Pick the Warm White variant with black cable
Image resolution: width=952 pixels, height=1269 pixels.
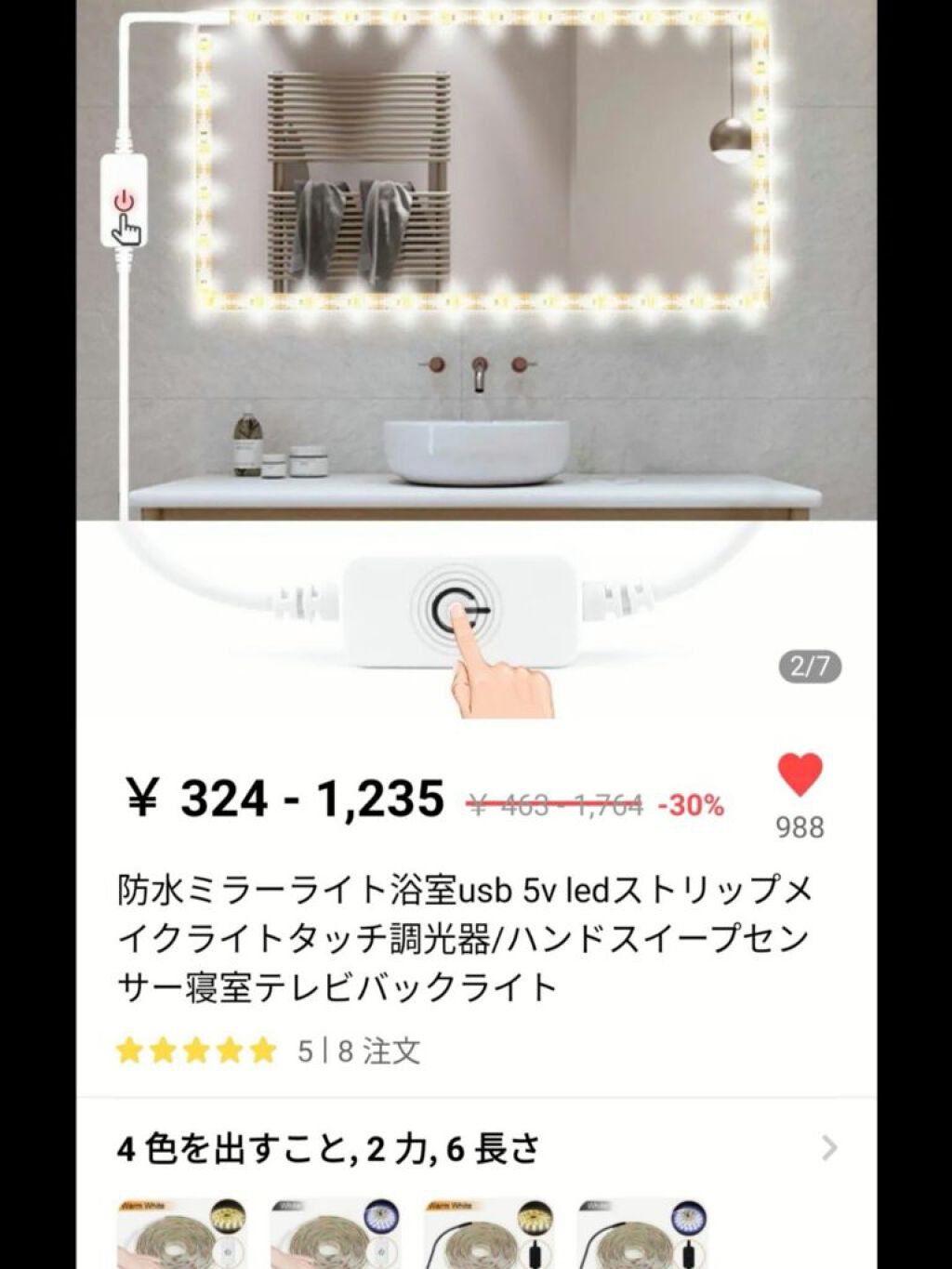coord(488,1236)
